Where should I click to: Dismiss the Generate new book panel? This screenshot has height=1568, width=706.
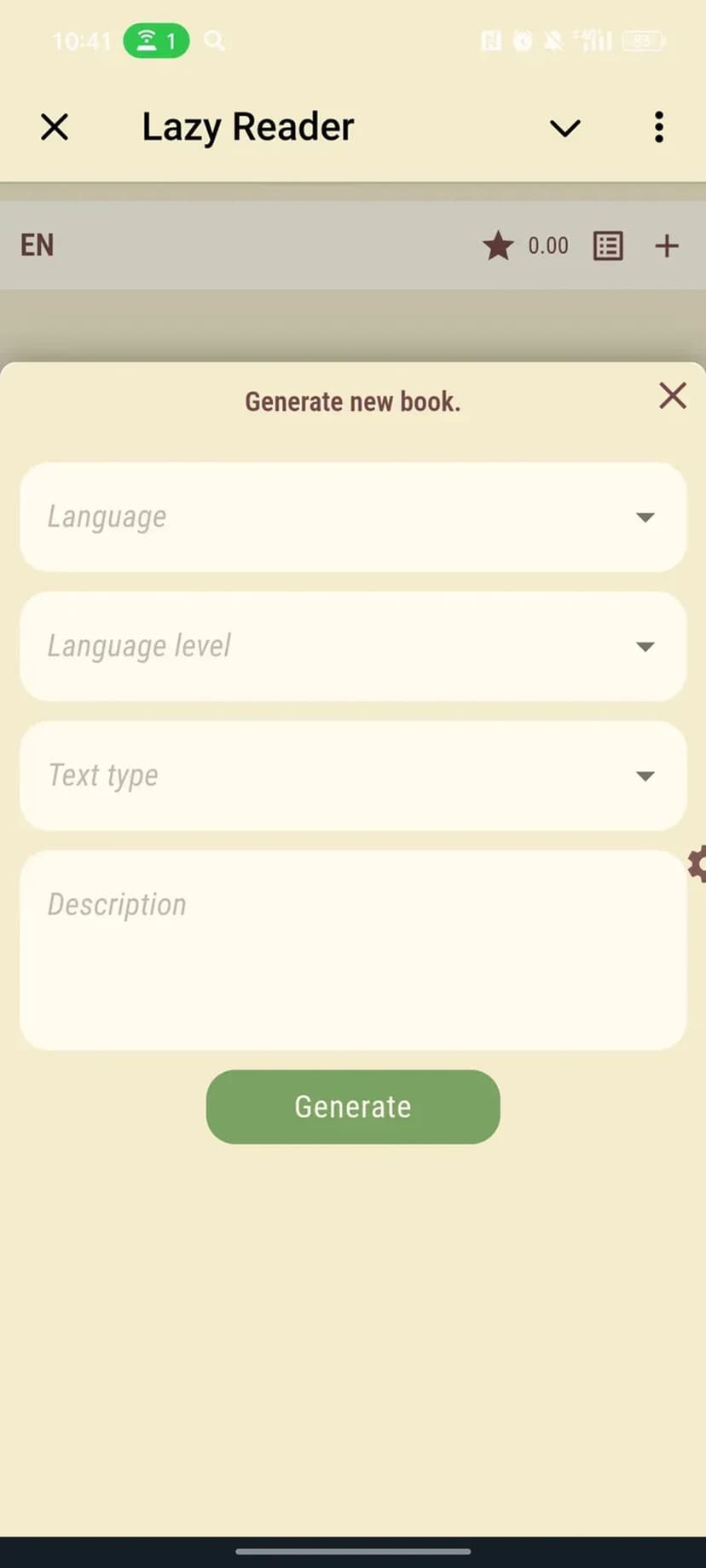[672, 395]
